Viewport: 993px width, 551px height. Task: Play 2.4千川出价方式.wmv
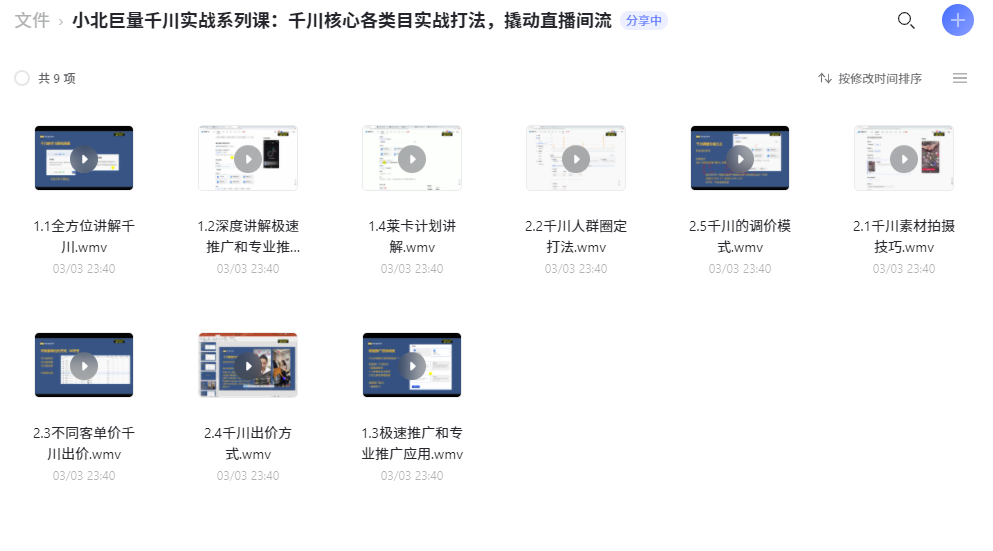click(x=248, y=366)
